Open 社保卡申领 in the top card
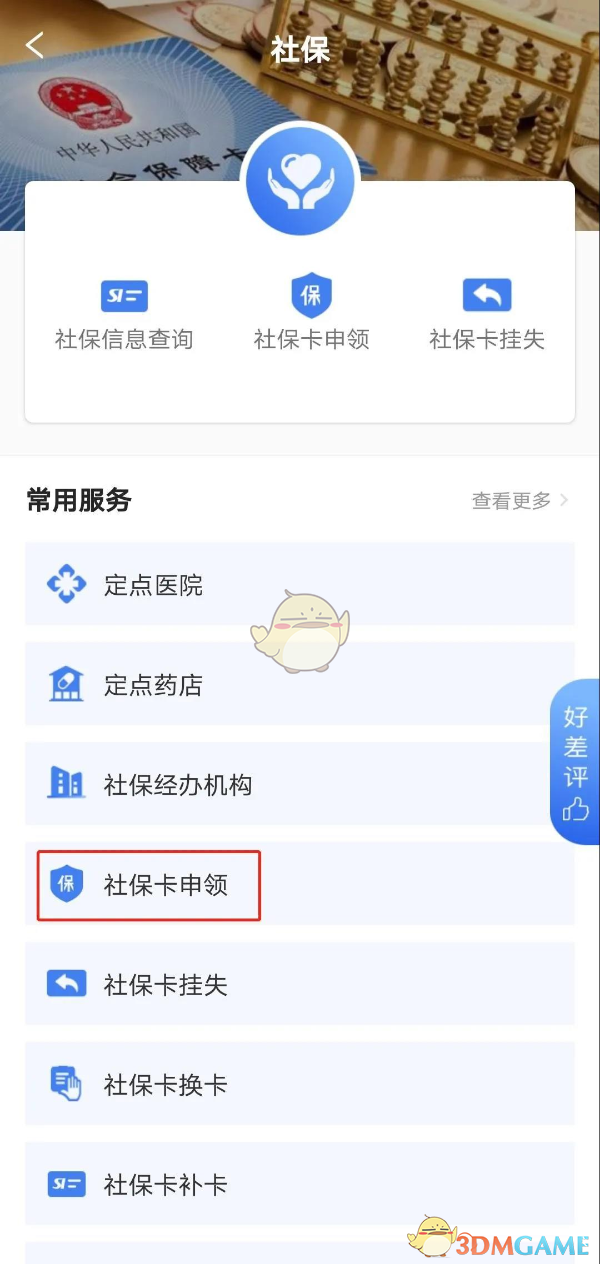 311,315
